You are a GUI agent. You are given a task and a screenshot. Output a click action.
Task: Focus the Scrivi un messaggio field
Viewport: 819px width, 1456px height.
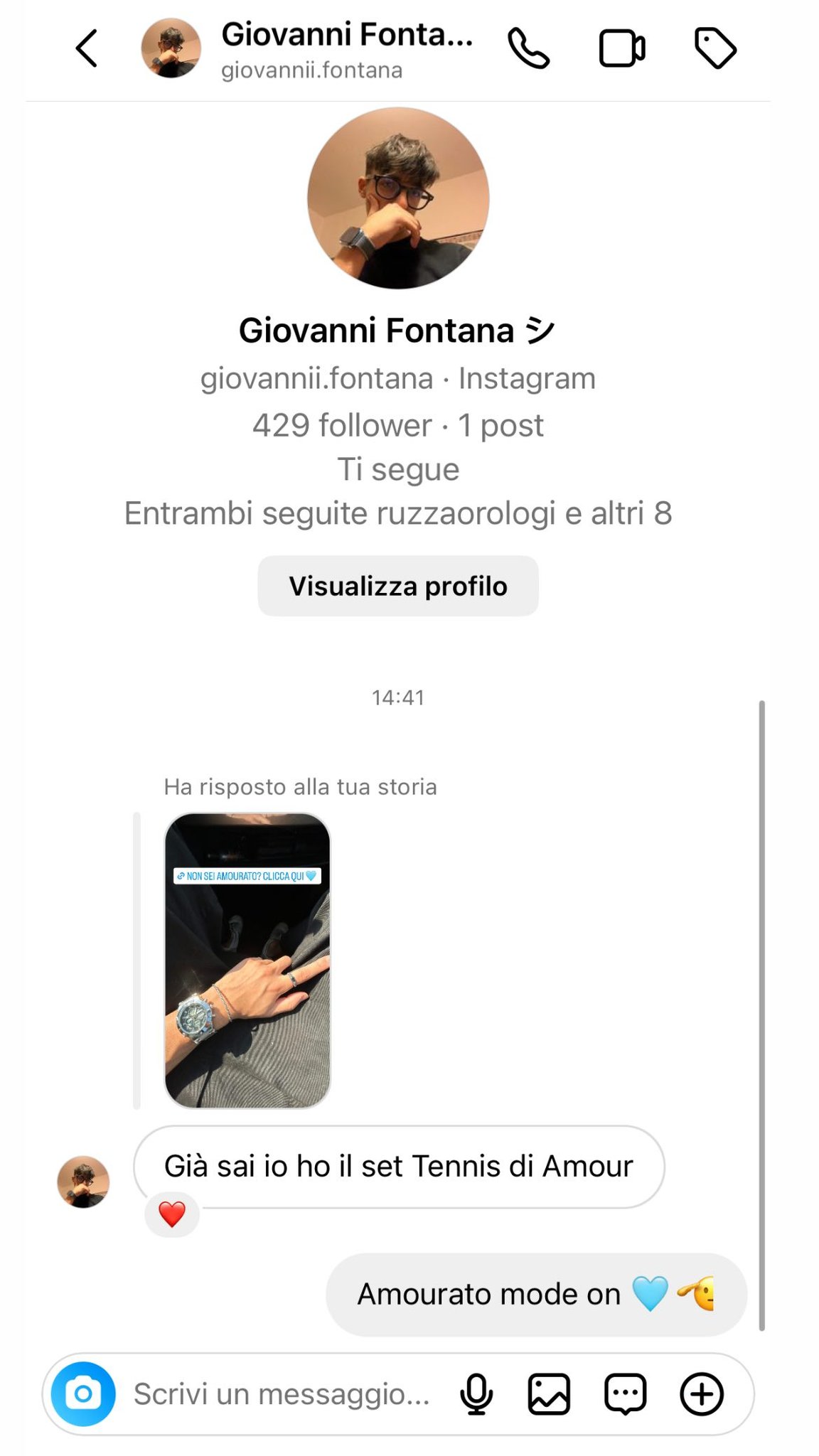click(282, 1393)
